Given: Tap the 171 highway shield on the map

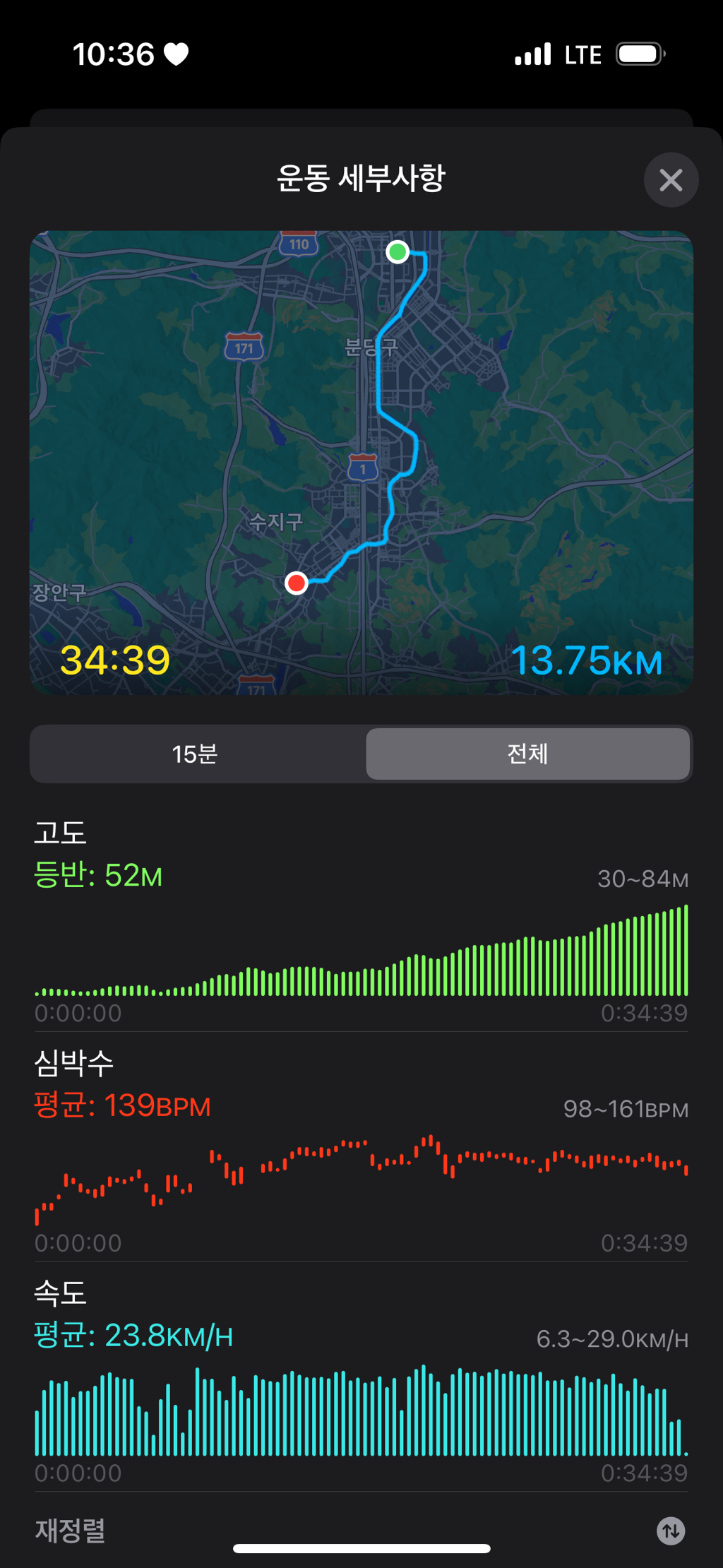Looking at the screenshot, I should pos(244,345).
